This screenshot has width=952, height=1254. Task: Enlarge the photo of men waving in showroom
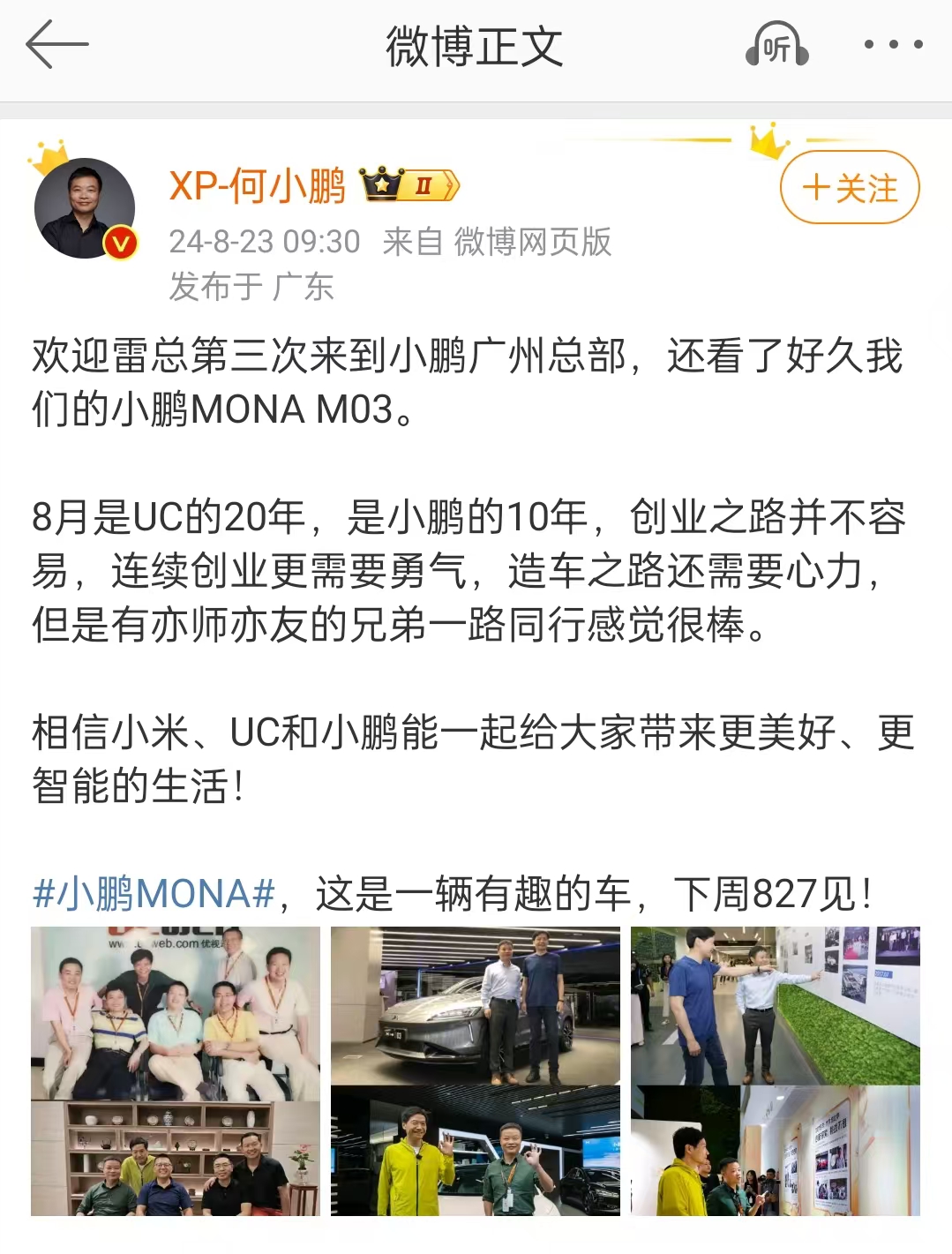click(476, 1153)
